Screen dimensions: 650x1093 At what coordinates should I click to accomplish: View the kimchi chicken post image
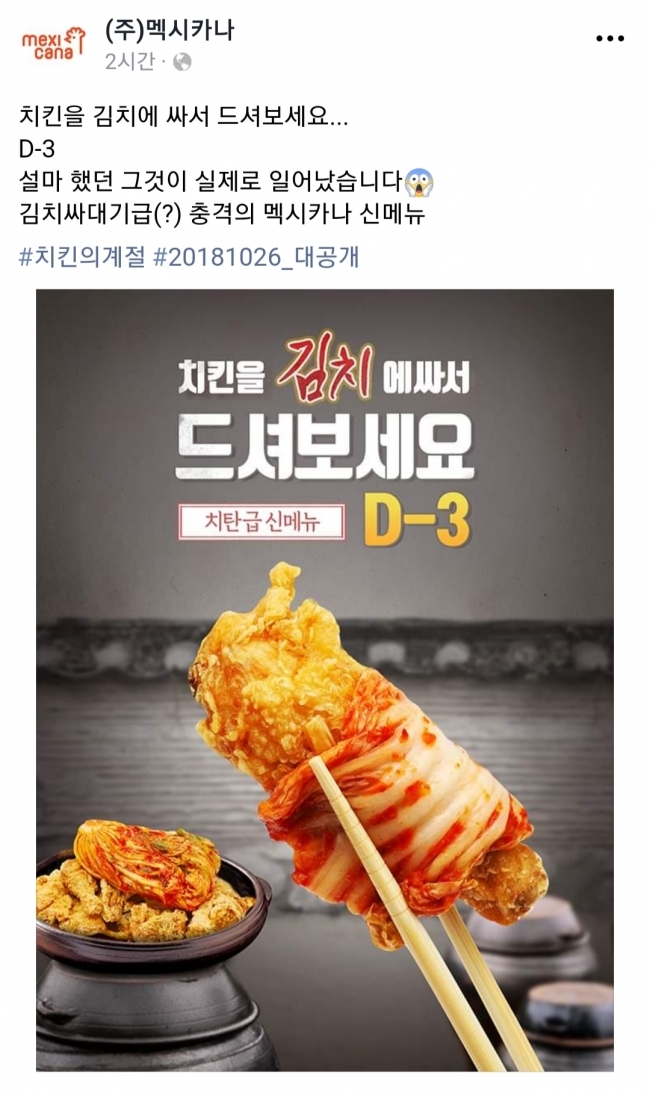[325, 680]
